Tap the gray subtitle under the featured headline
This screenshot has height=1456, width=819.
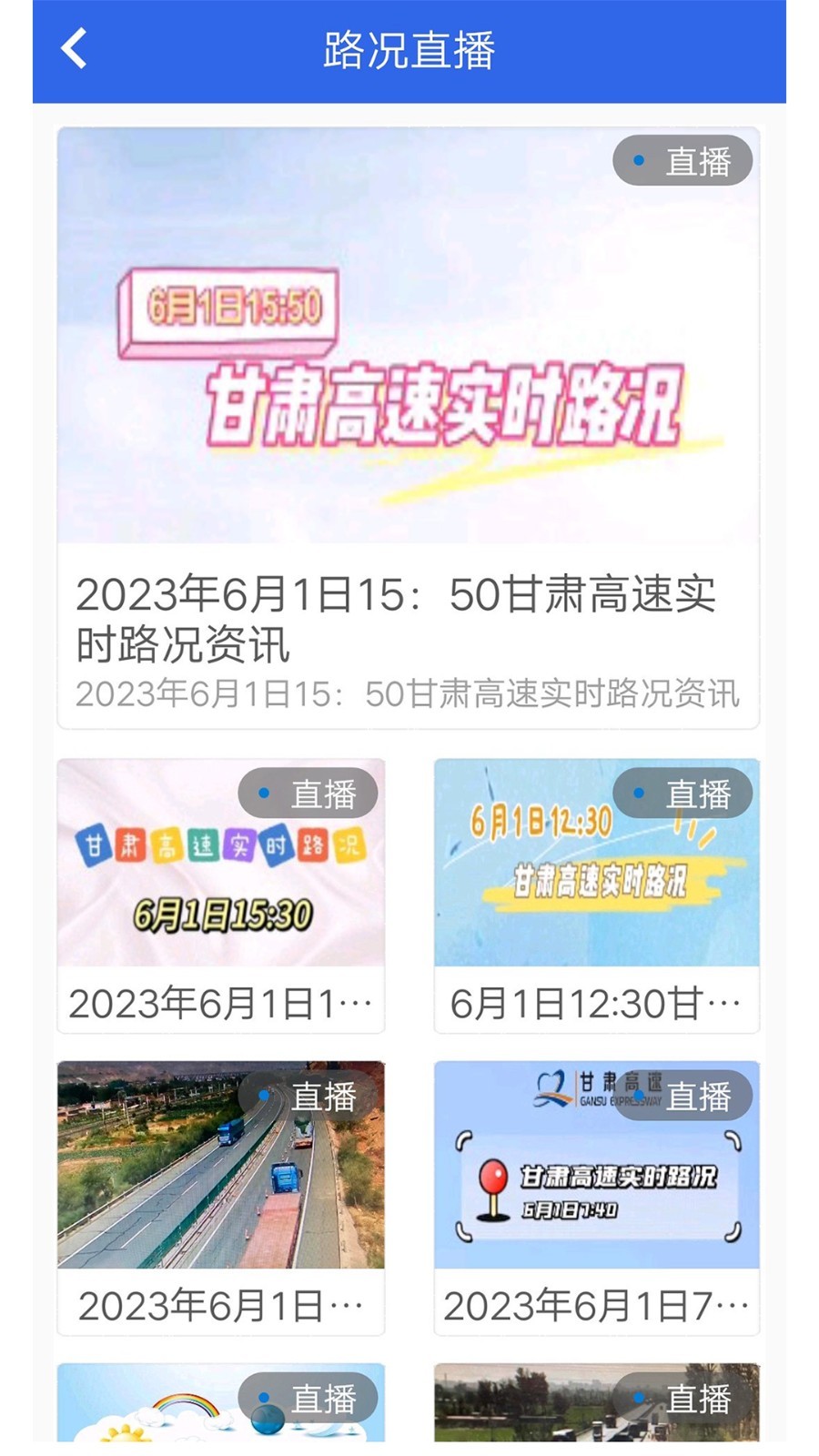(409, 696)
